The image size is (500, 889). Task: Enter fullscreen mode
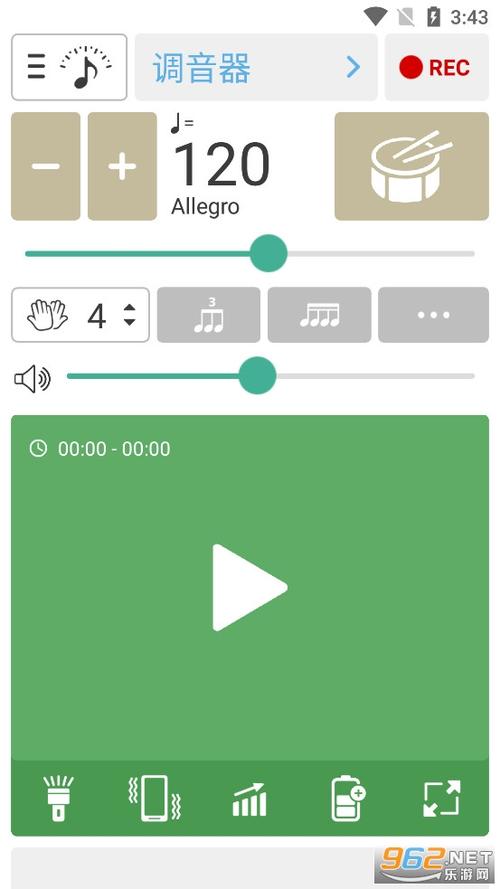442,798
